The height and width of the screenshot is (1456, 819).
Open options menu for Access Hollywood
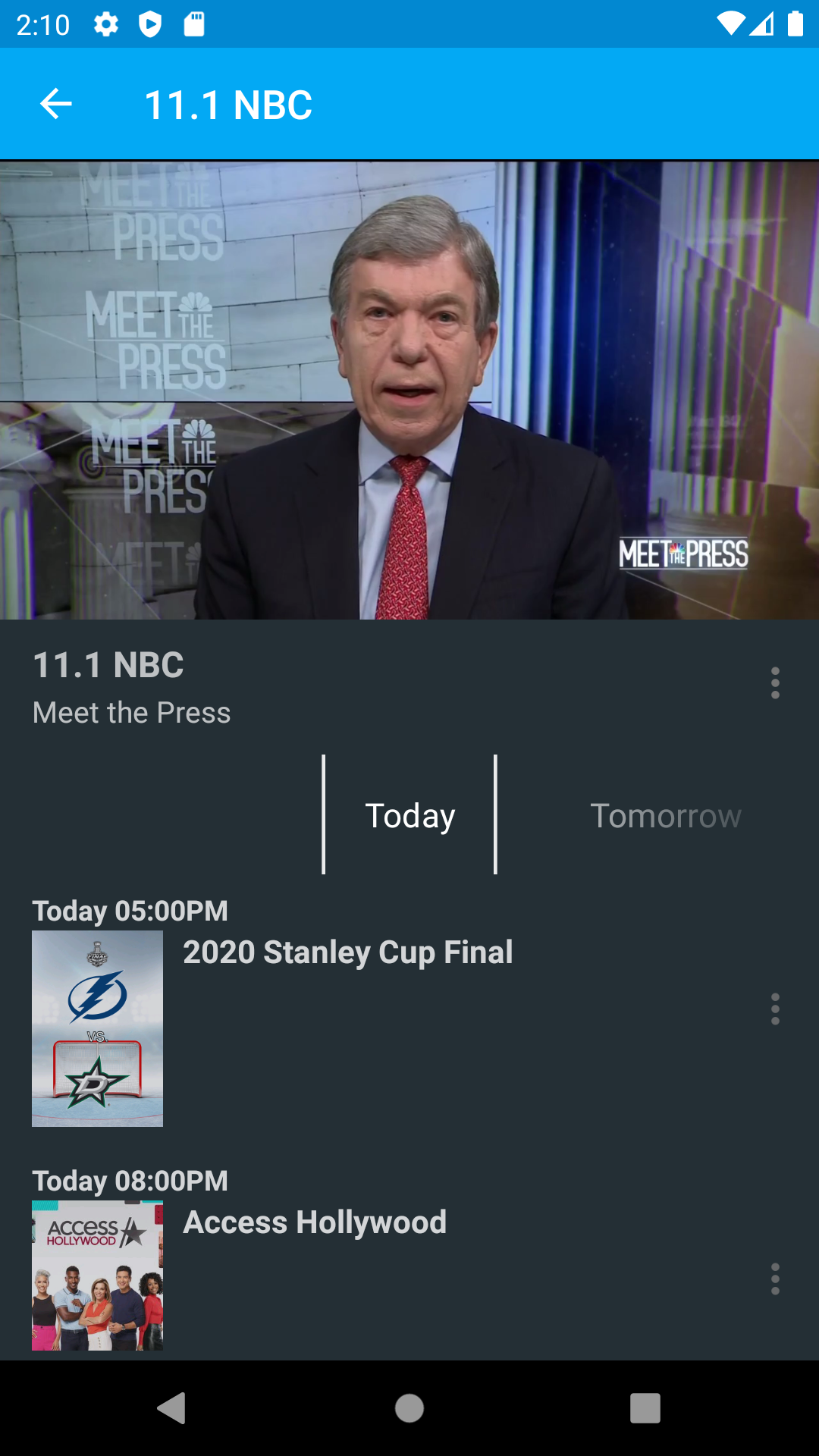pyautogui.click(x=774, y=1279)
